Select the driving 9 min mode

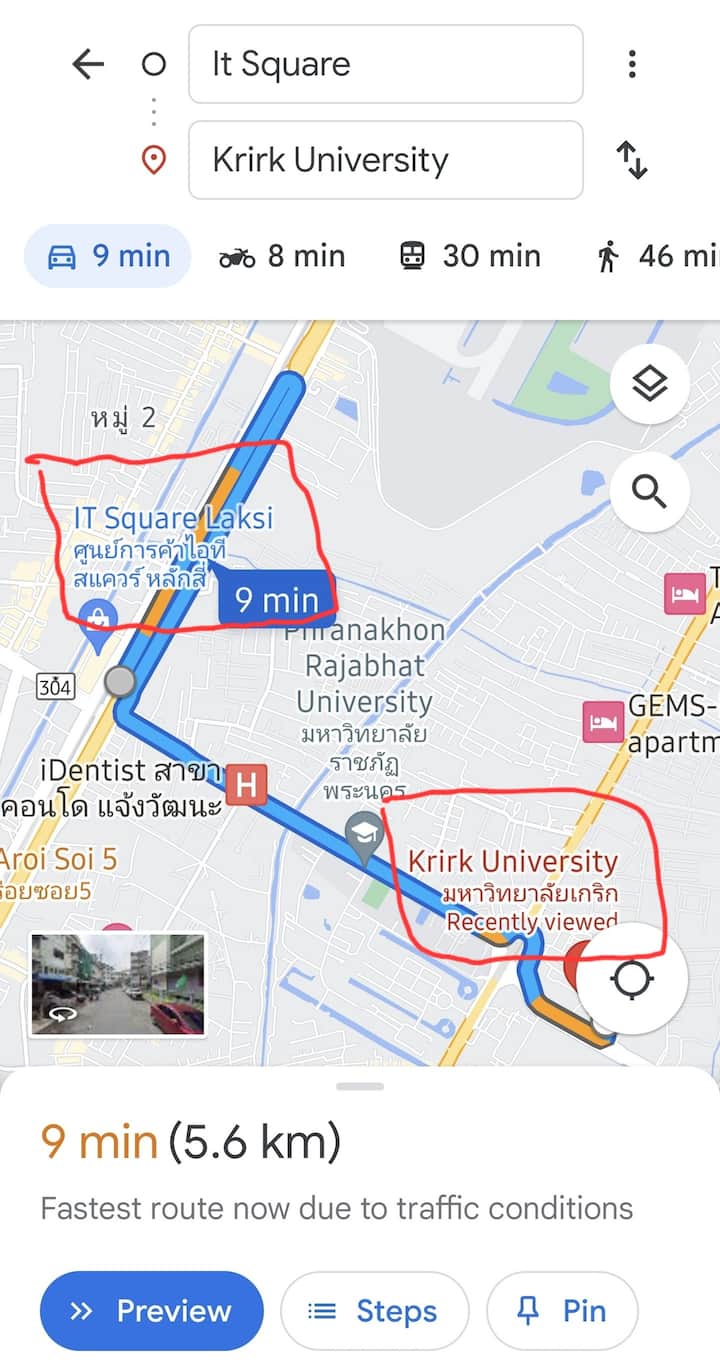coord(108,256)
